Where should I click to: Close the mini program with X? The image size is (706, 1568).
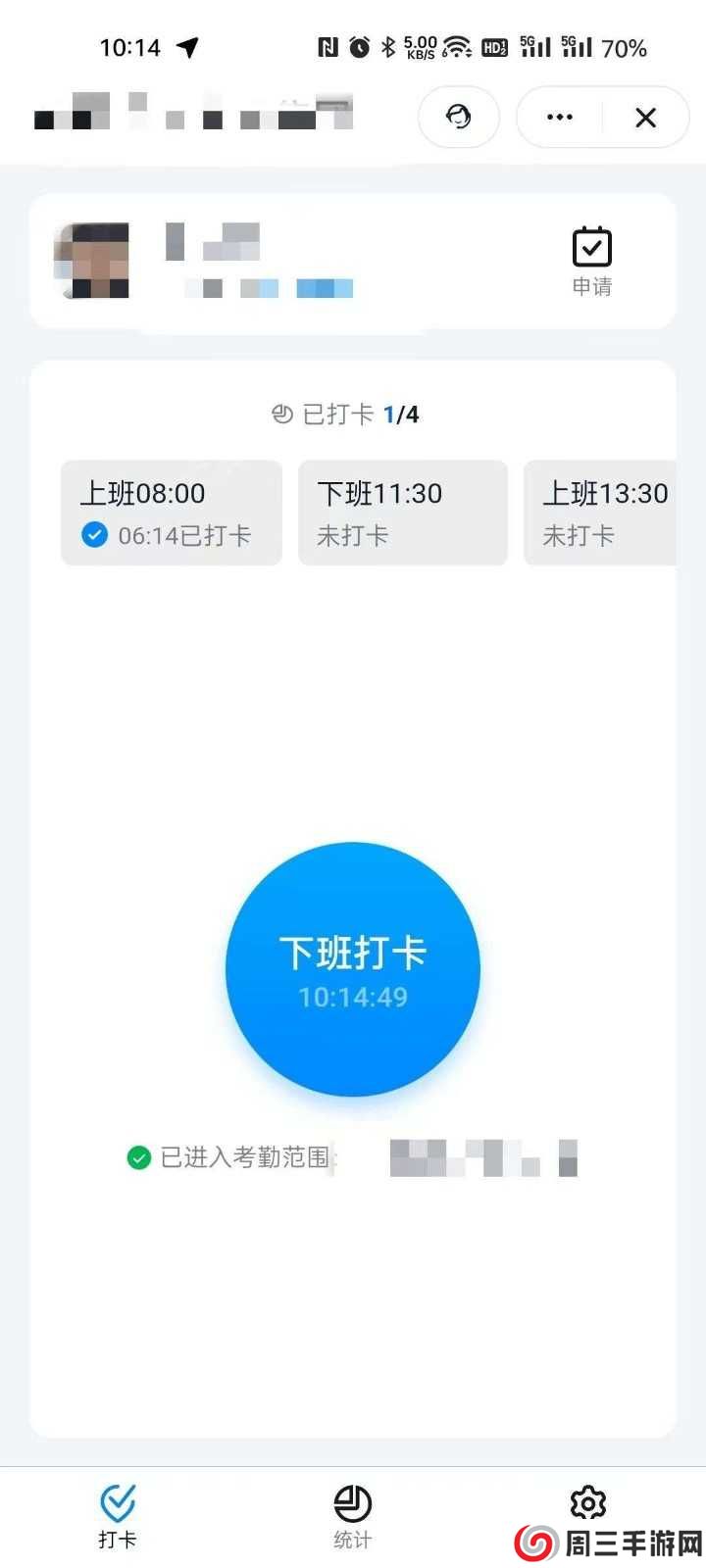tap(645, 118)
